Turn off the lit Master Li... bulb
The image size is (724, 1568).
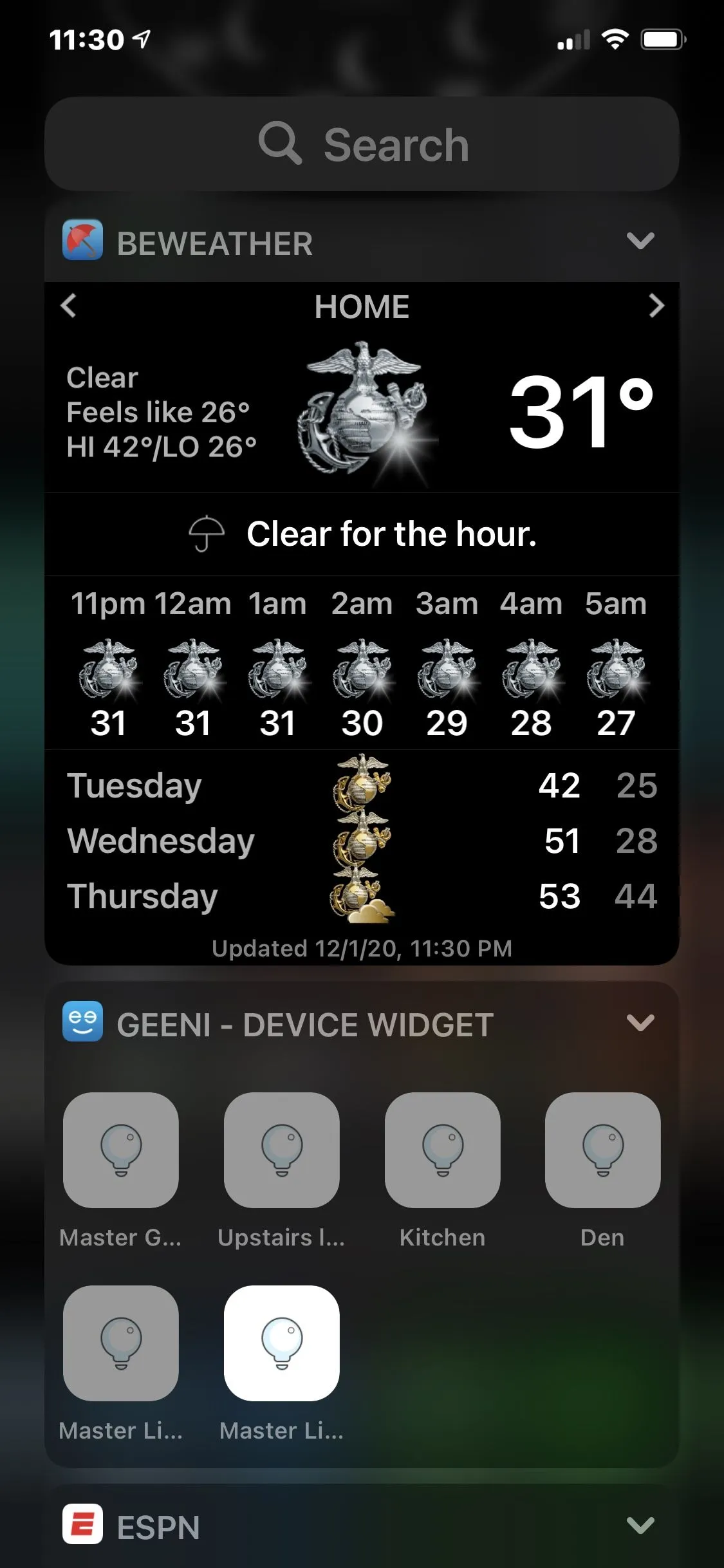[281, 1343]
